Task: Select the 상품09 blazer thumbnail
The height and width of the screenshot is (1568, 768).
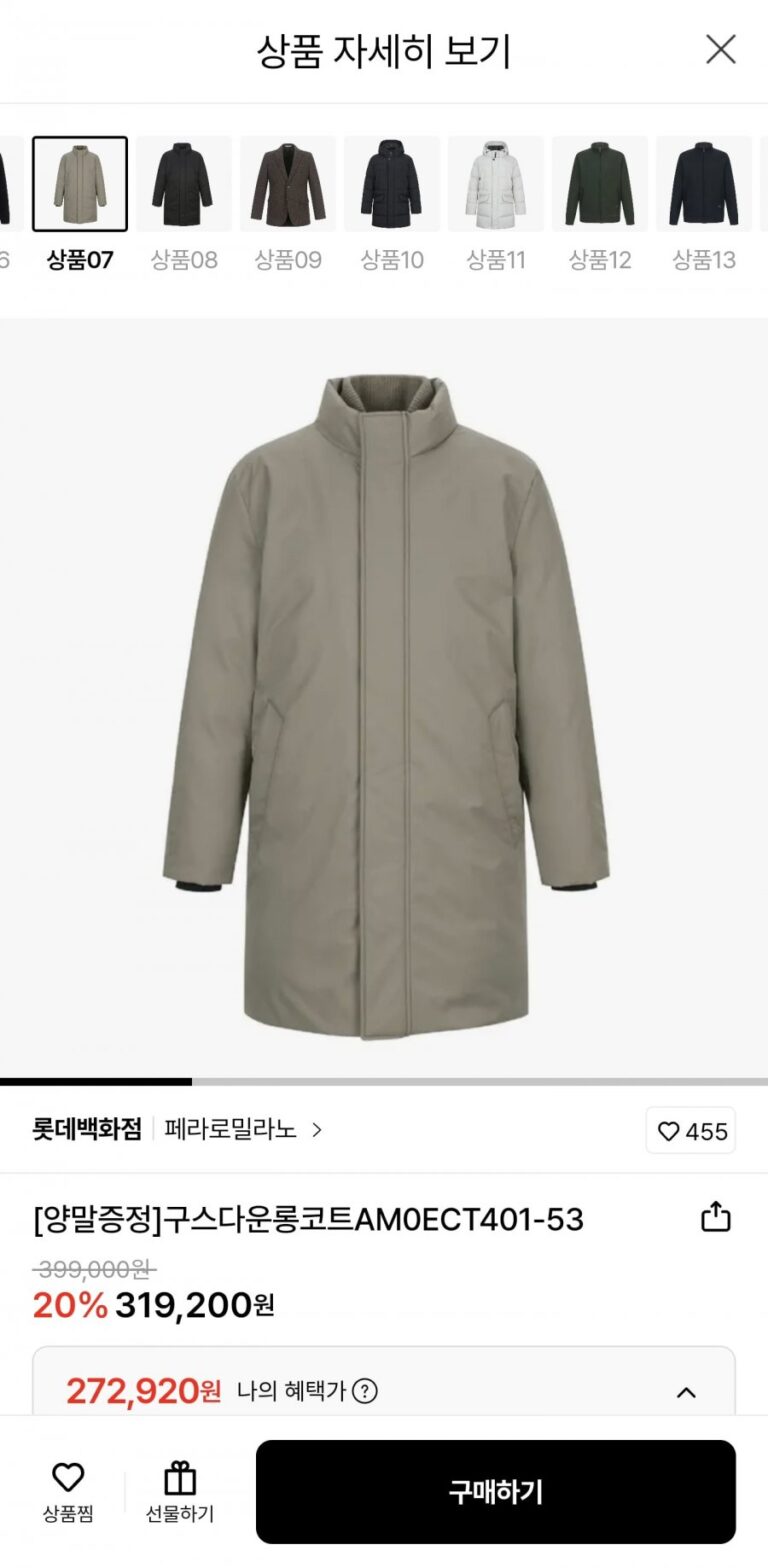Action: point(288,184)
